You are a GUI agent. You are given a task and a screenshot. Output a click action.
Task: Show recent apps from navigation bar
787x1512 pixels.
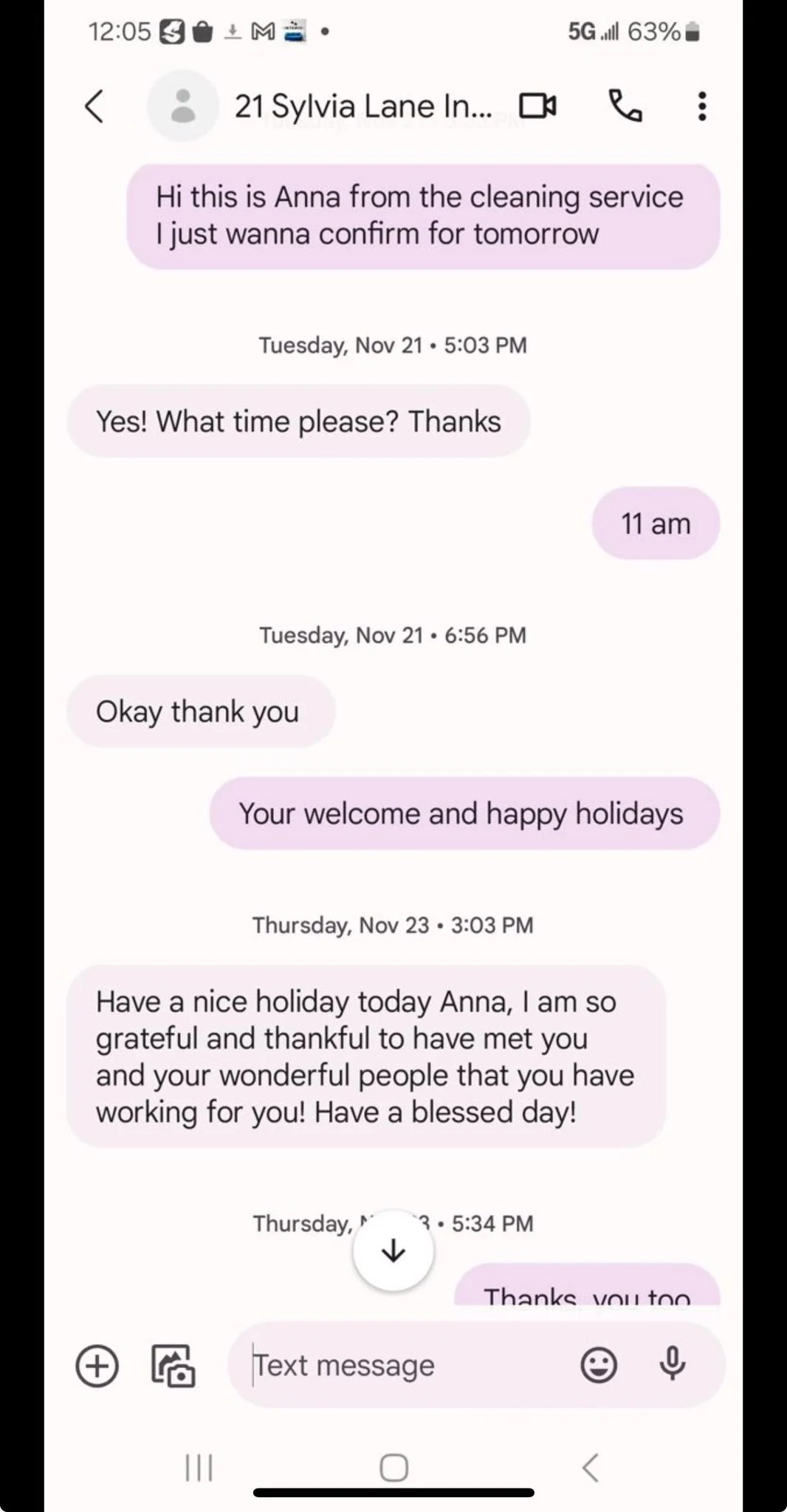(199, 1468)
